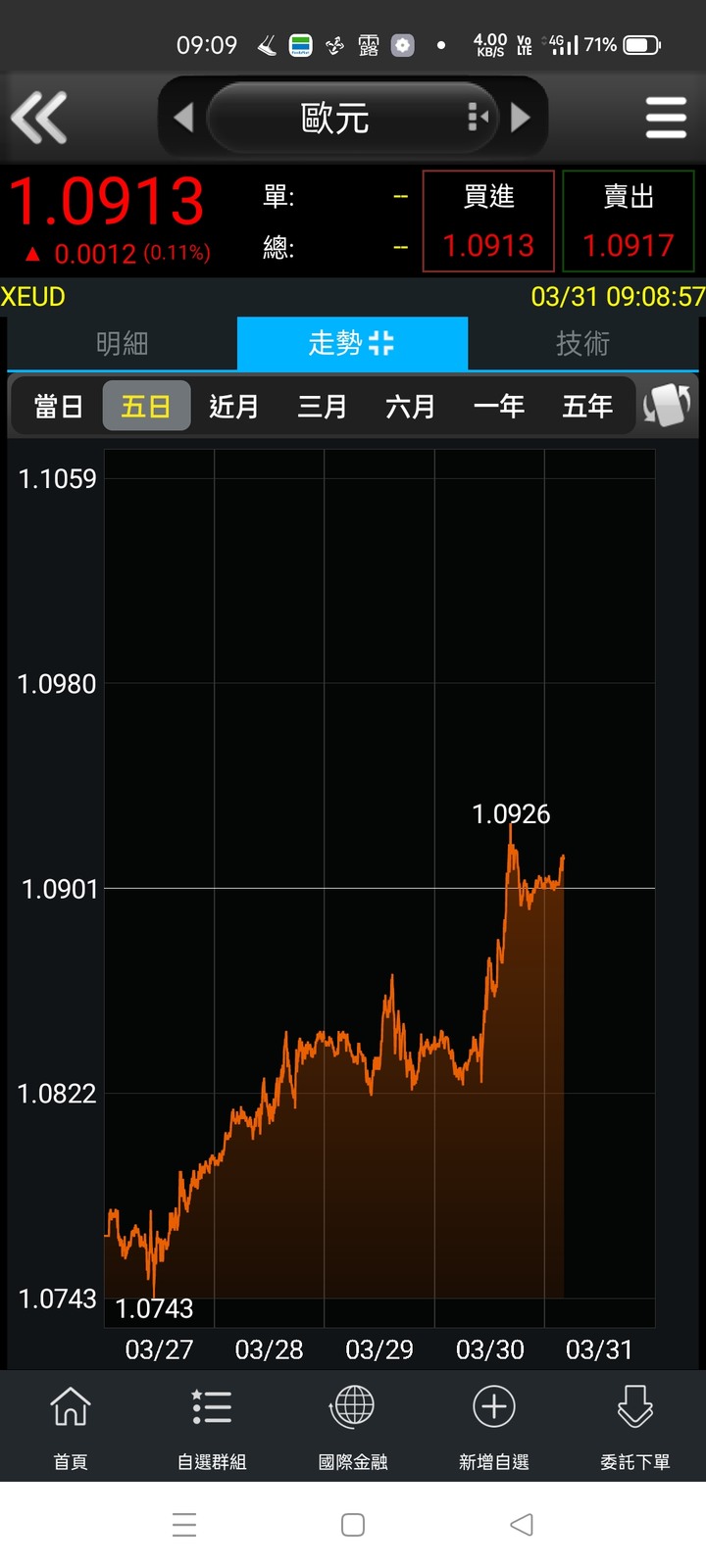Open the hamburger menu
This screenshot has width=706, height=1568.
666,118
